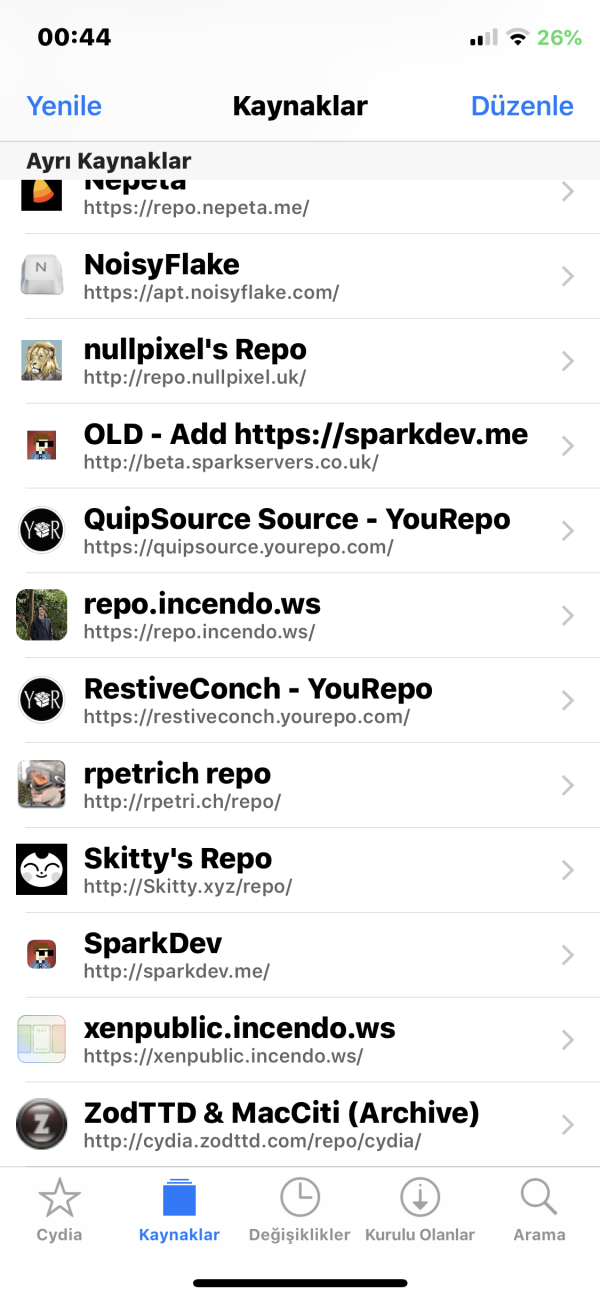
Task: Select QuipSource Source - YouRepo
Action: [300, 531]
